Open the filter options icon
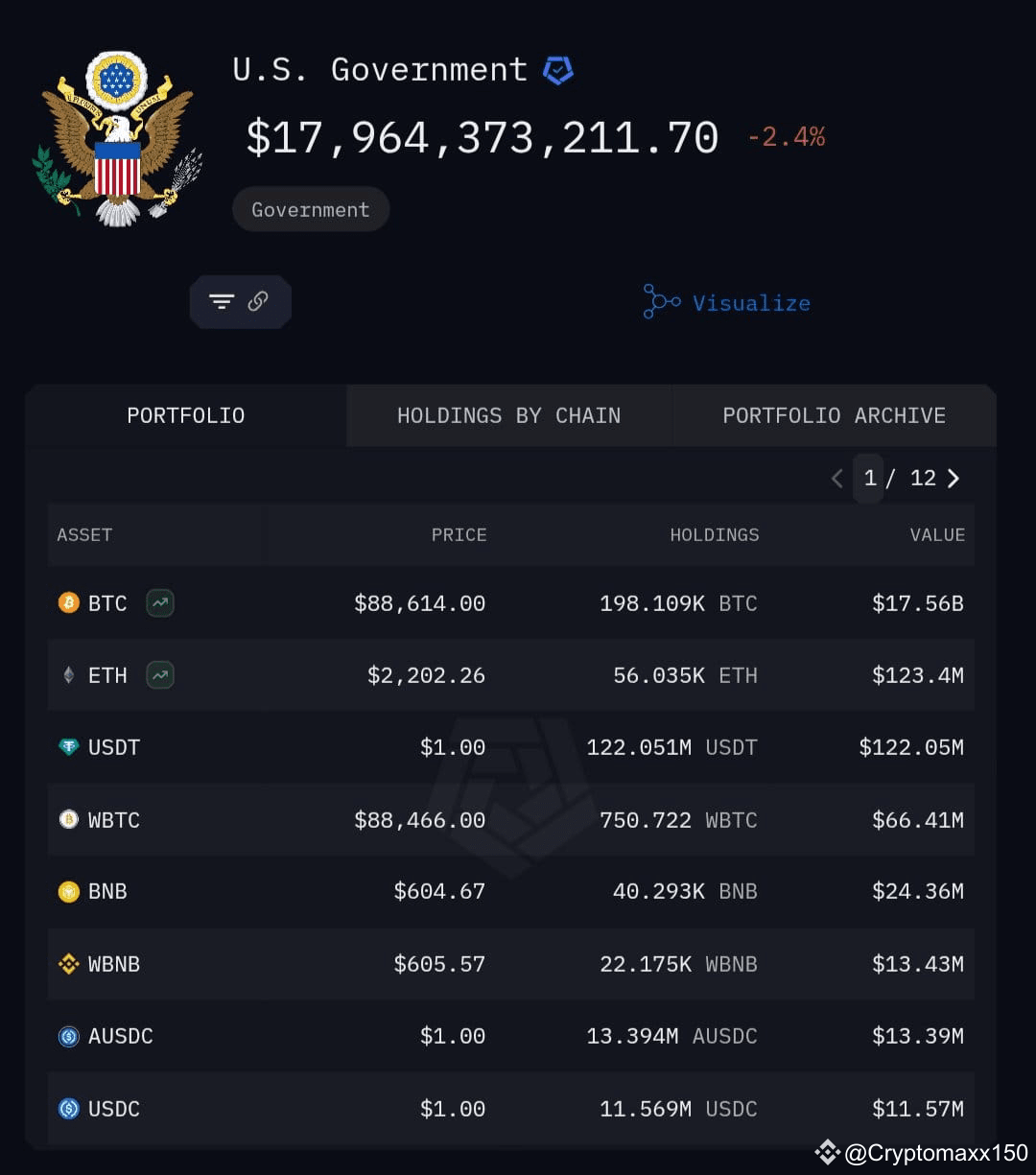The height and width of the screenshot is (1175, 1036). coord(223,301)
